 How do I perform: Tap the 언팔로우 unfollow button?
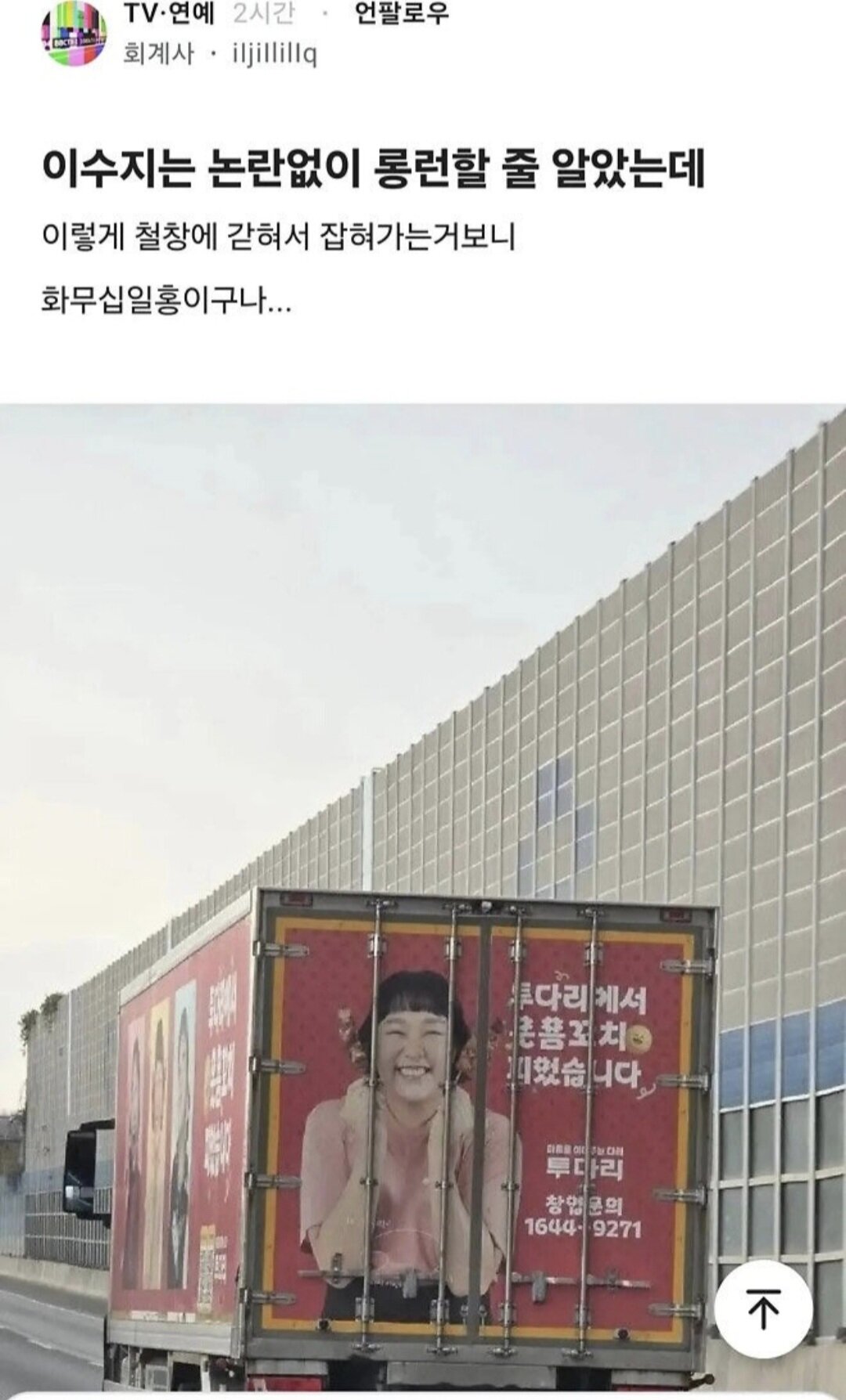coord(402,14)
